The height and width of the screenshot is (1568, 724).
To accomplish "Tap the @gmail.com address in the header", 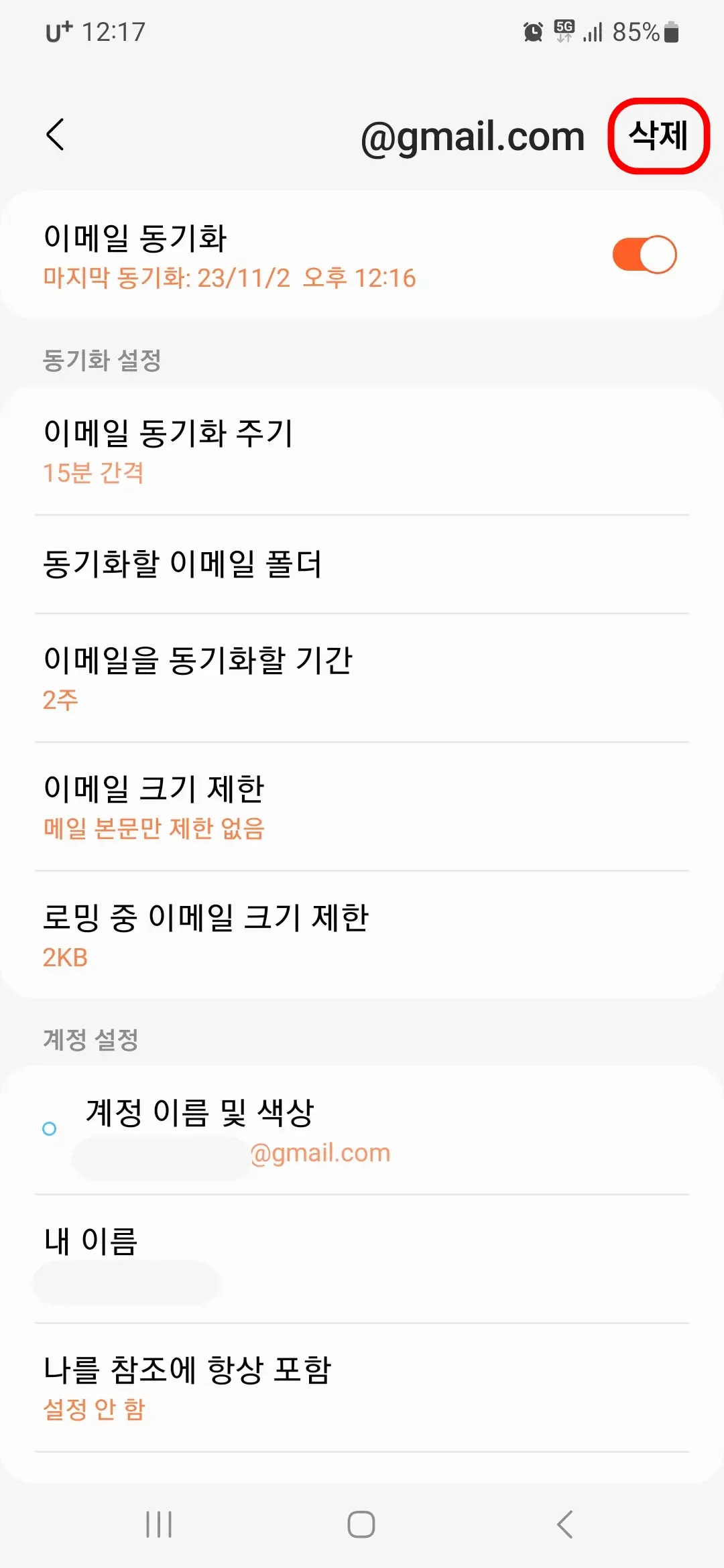I will tap(473, 136).
